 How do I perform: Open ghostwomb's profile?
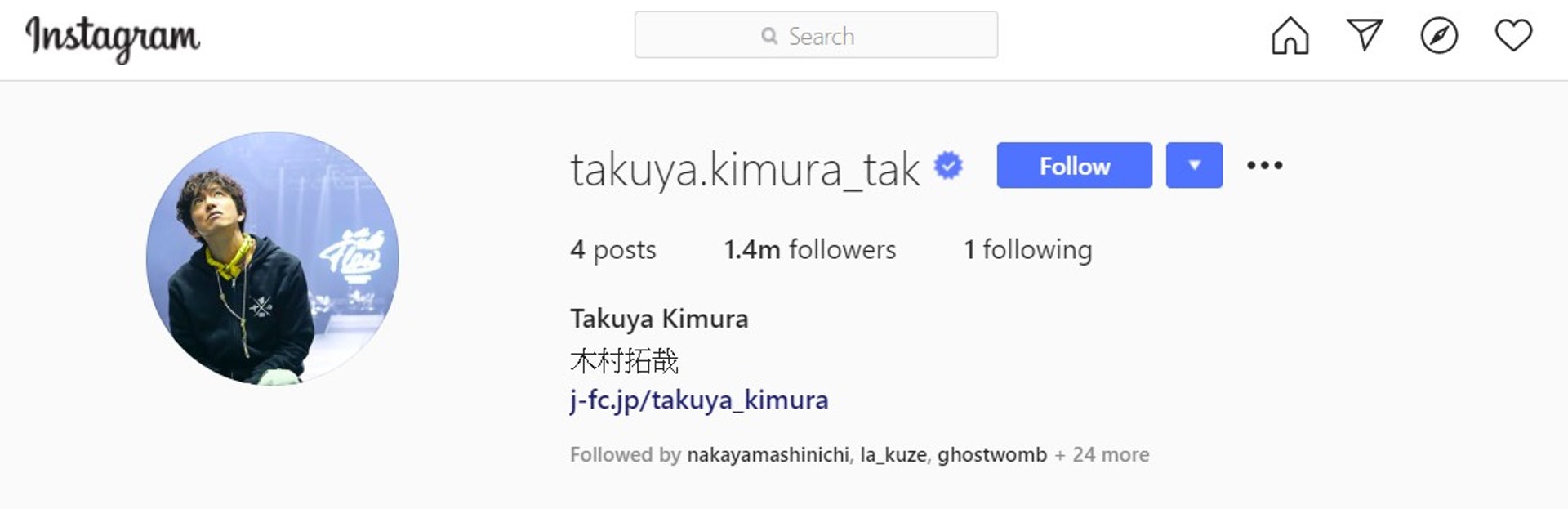point(991,455)
